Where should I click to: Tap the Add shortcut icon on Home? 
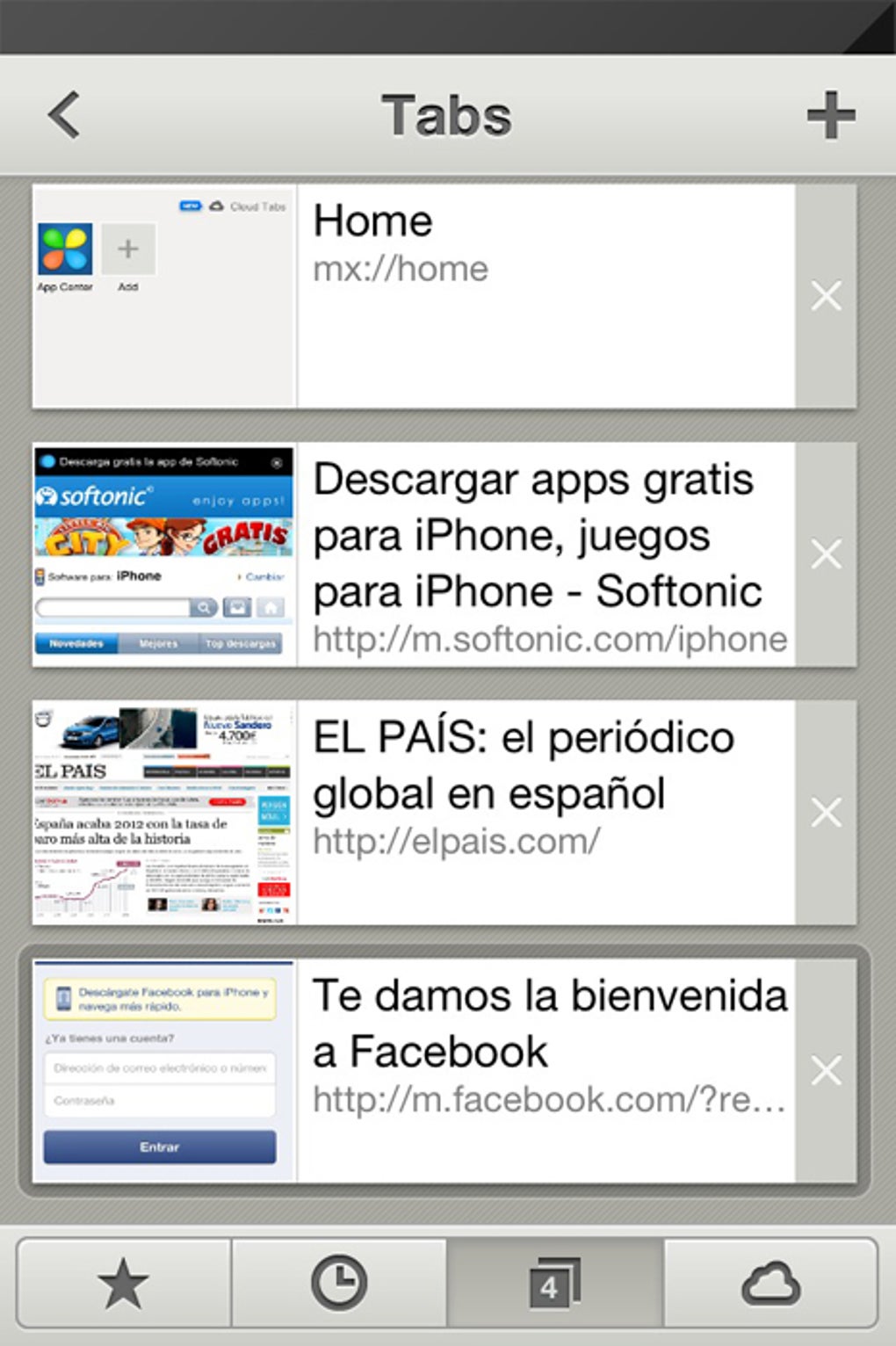click(x=128, y=250)
